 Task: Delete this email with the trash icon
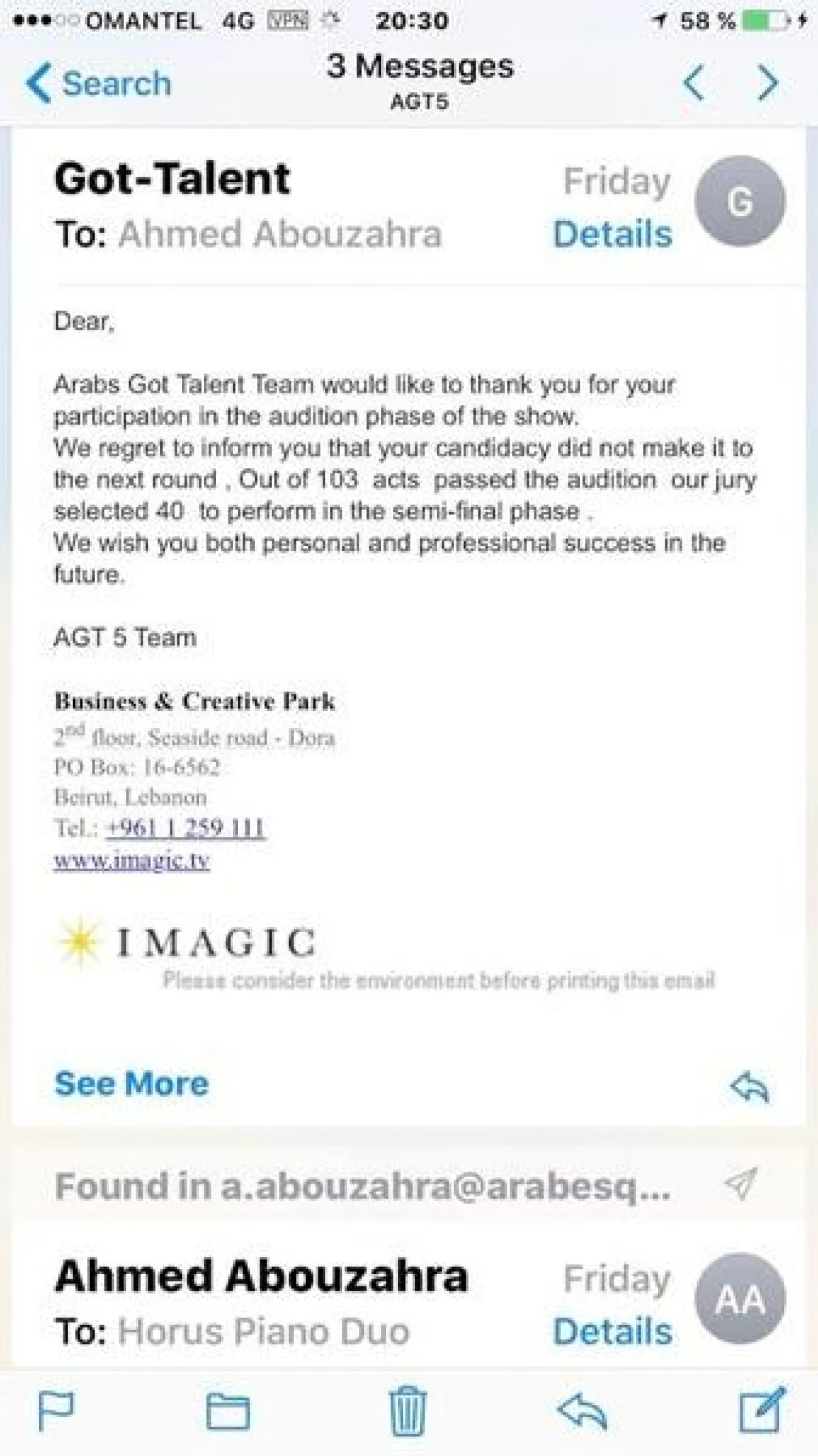pos(408,1411)
